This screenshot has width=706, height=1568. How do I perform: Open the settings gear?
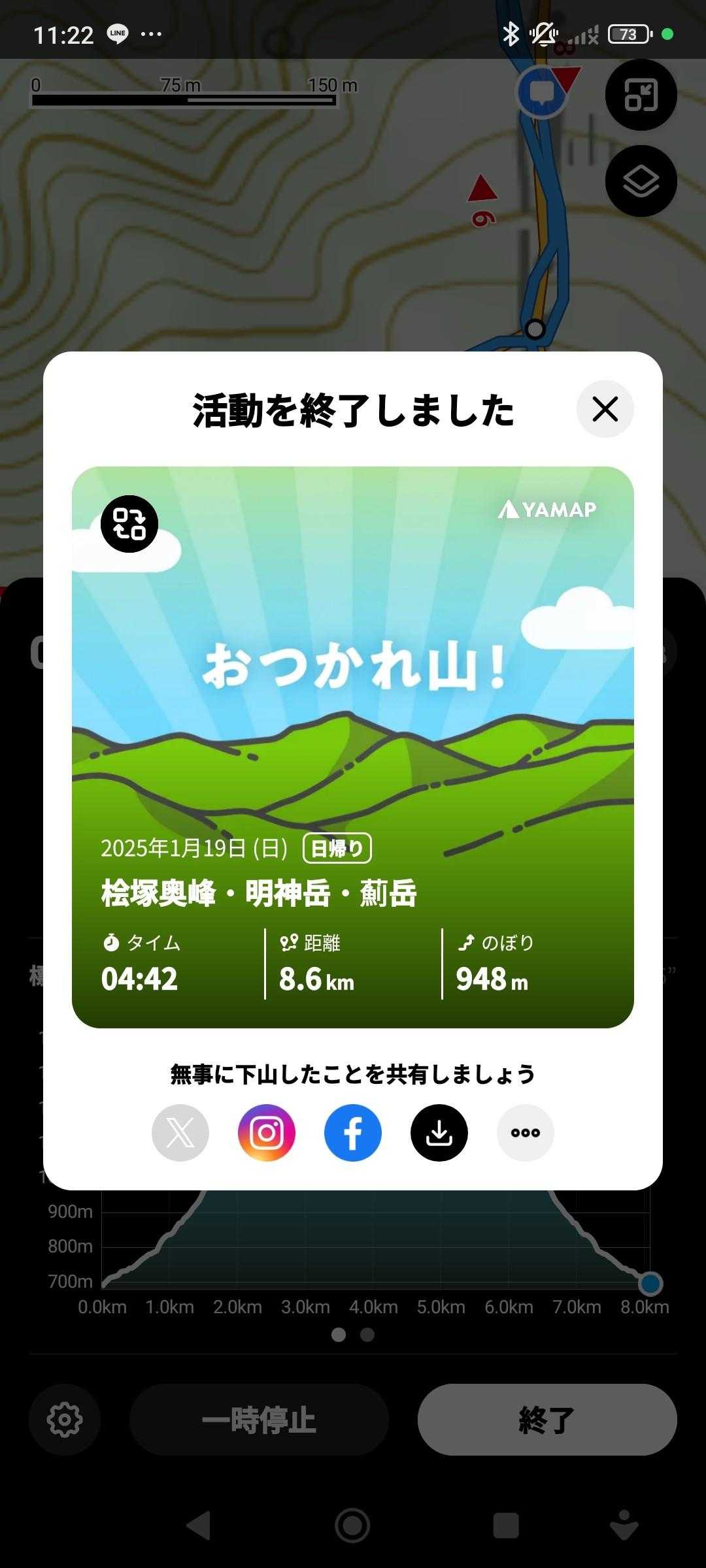pos(65,1420)
